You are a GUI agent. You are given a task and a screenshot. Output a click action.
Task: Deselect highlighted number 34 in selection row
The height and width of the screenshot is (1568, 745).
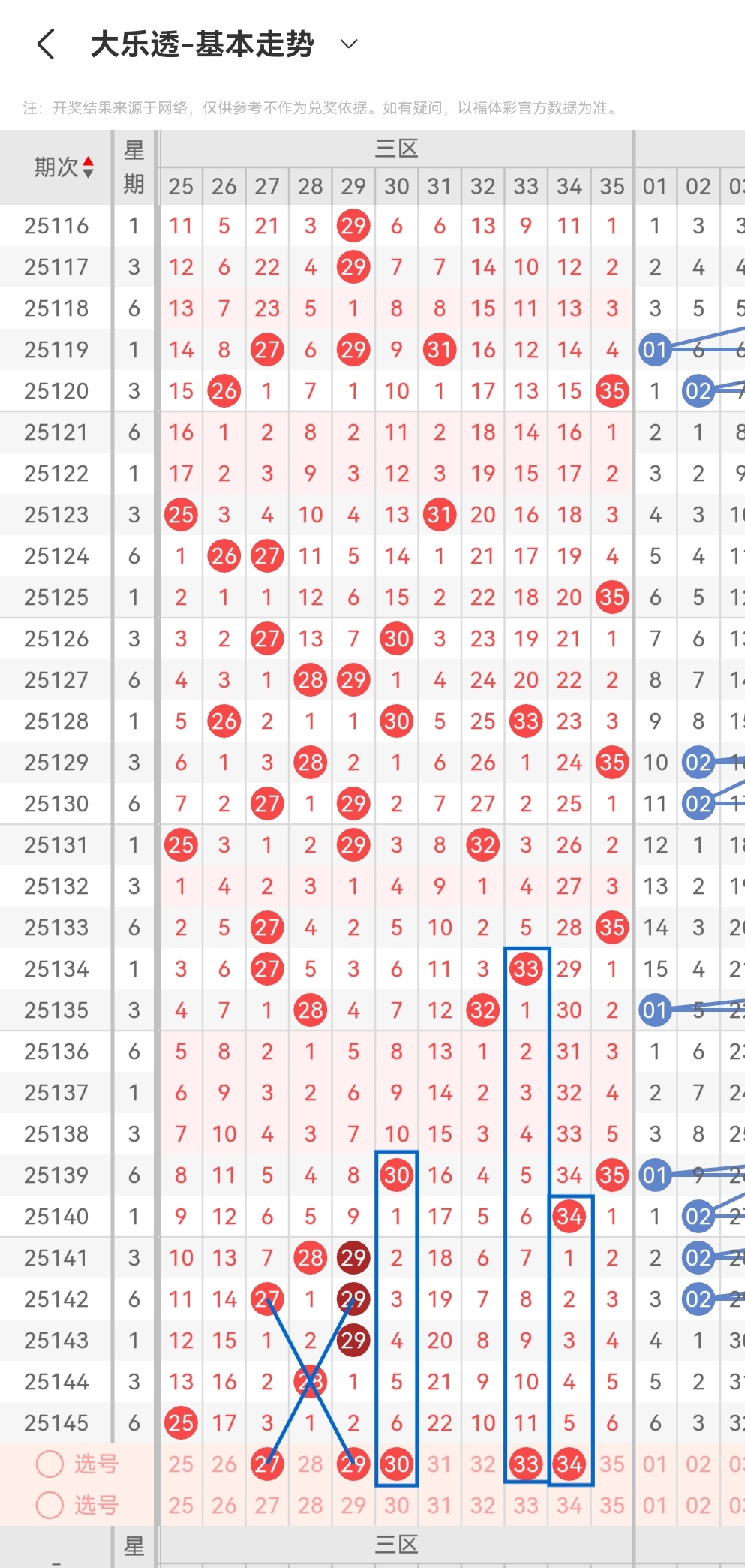click(x=569, y=1464)
